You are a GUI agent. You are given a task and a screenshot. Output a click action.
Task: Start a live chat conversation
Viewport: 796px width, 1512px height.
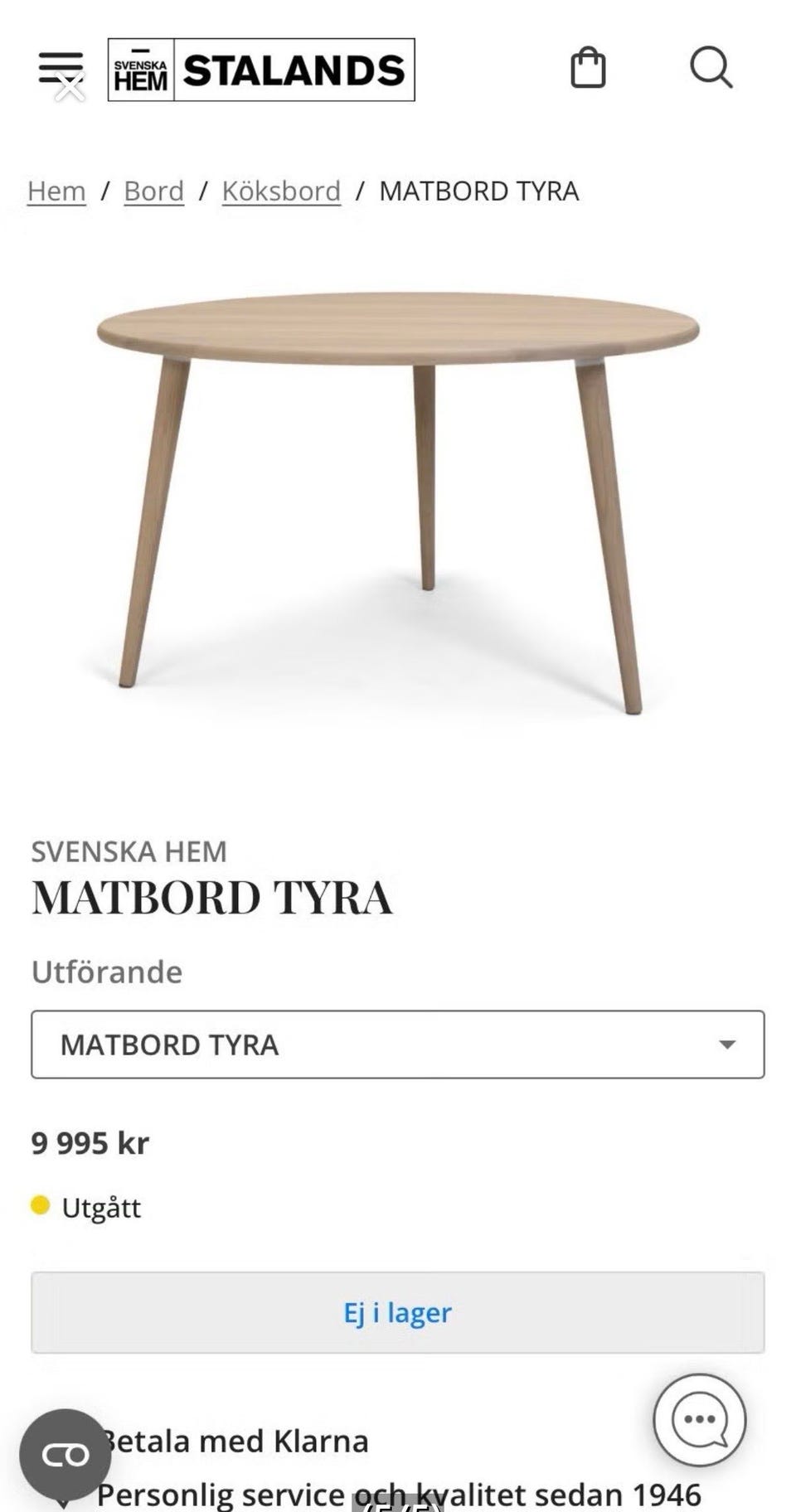coord(699,1420)
